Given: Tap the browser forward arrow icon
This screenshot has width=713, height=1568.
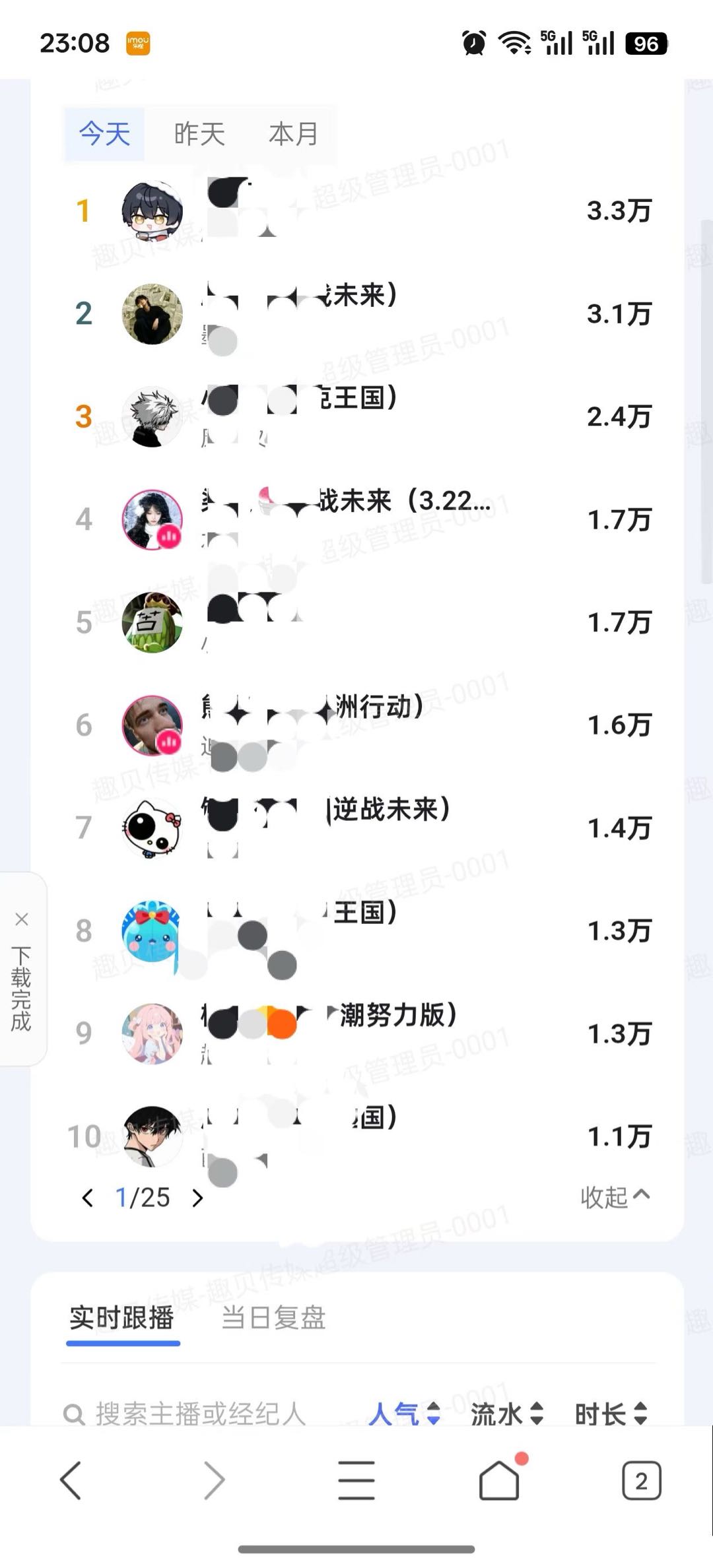Looking at the screenshot, I should (x=214, y=1480).
